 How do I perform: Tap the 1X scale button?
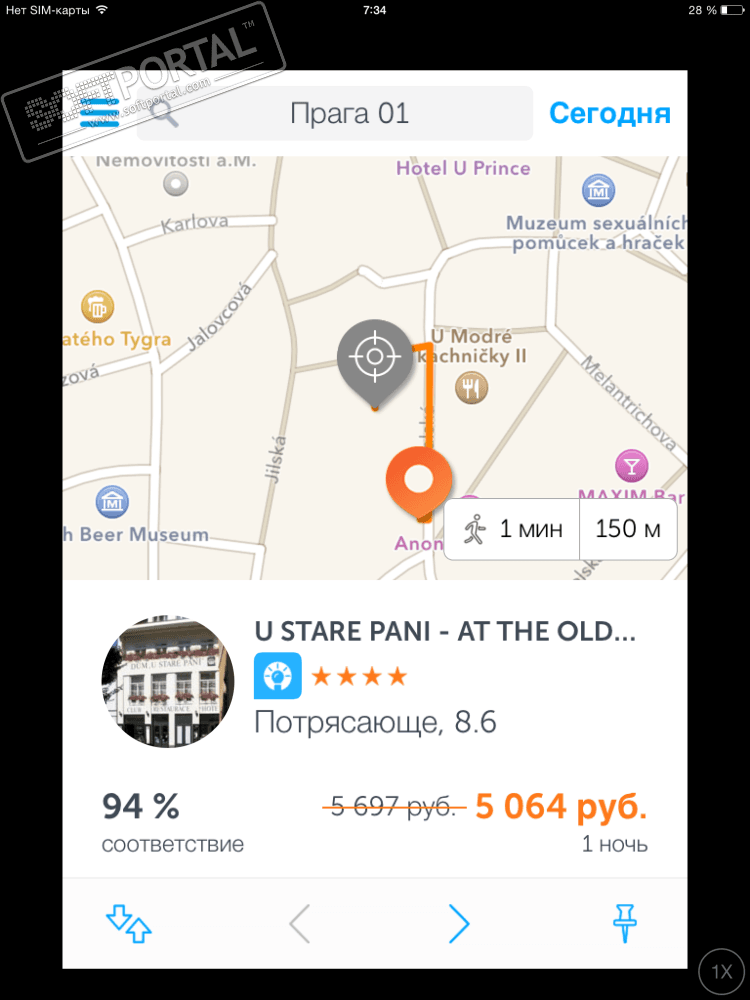click(x=722, y=971)
